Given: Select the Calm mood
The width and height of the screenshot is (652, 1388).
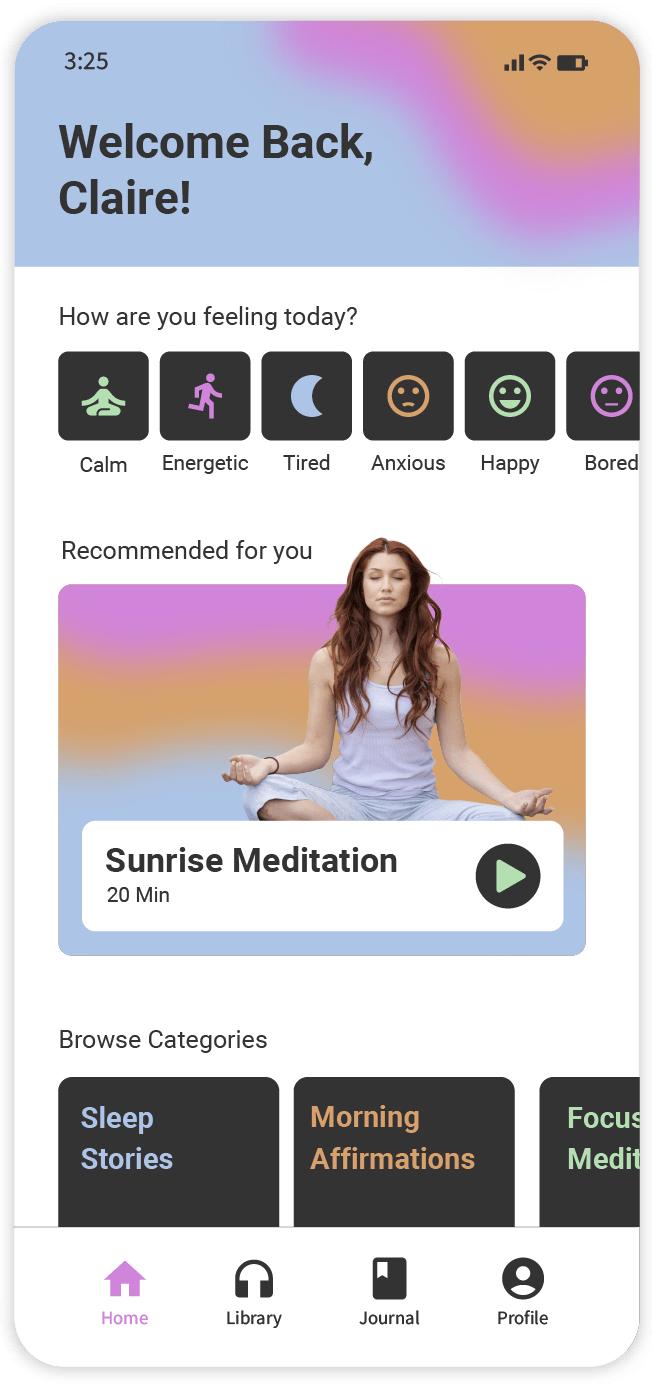Looking at the screenshot, I should tap(103, 396).
